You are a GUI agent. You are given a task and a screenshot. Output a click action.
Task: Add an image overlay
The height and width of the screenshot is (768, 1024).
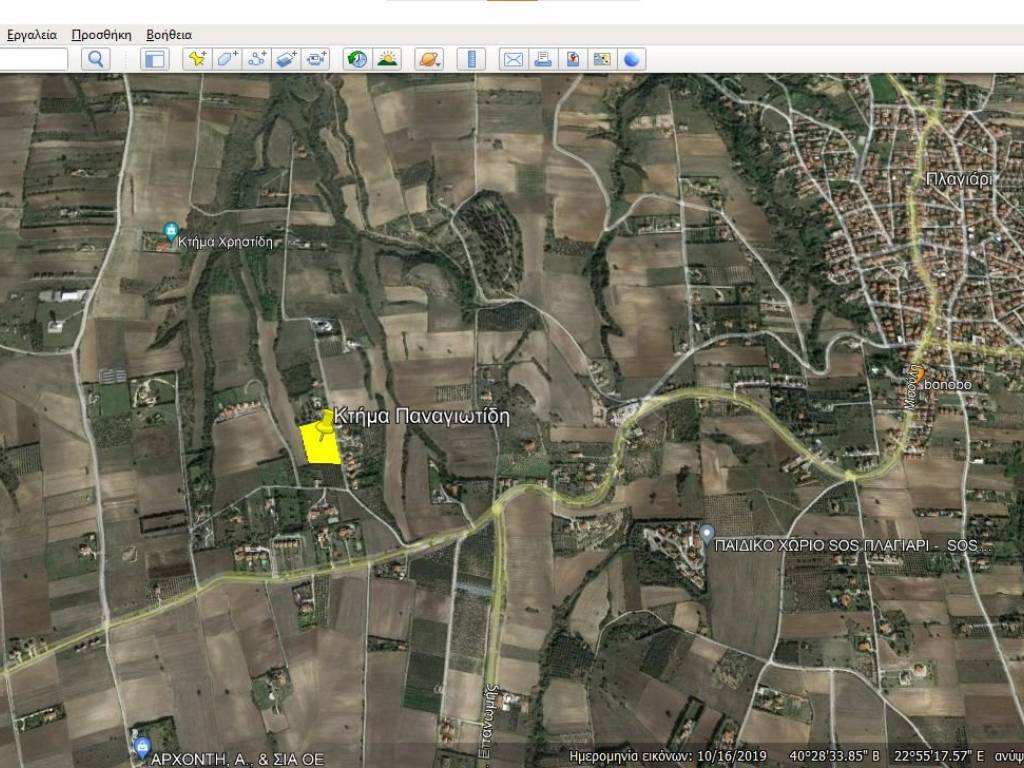tap(287, 59)
